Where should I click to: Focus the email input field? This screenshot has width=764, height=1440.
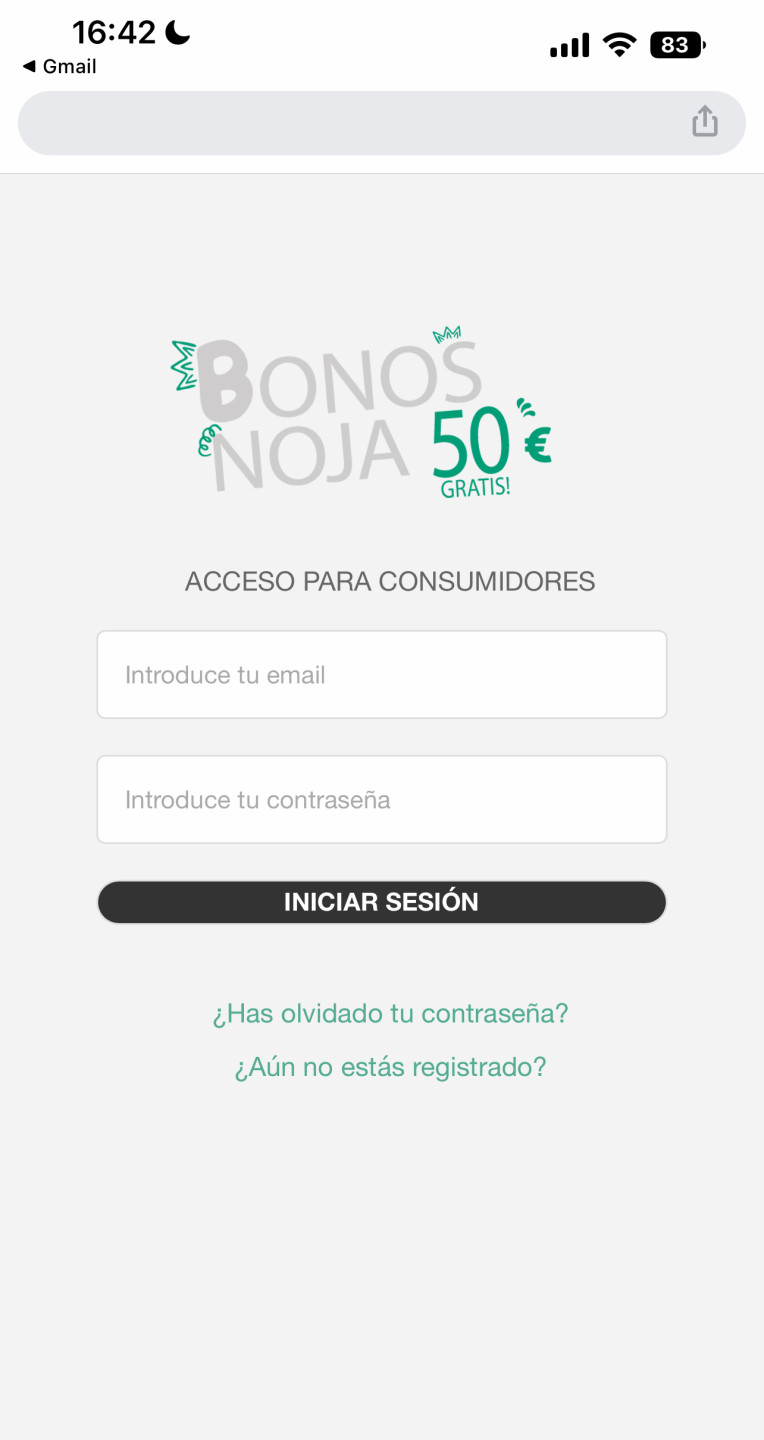[382, 674]
